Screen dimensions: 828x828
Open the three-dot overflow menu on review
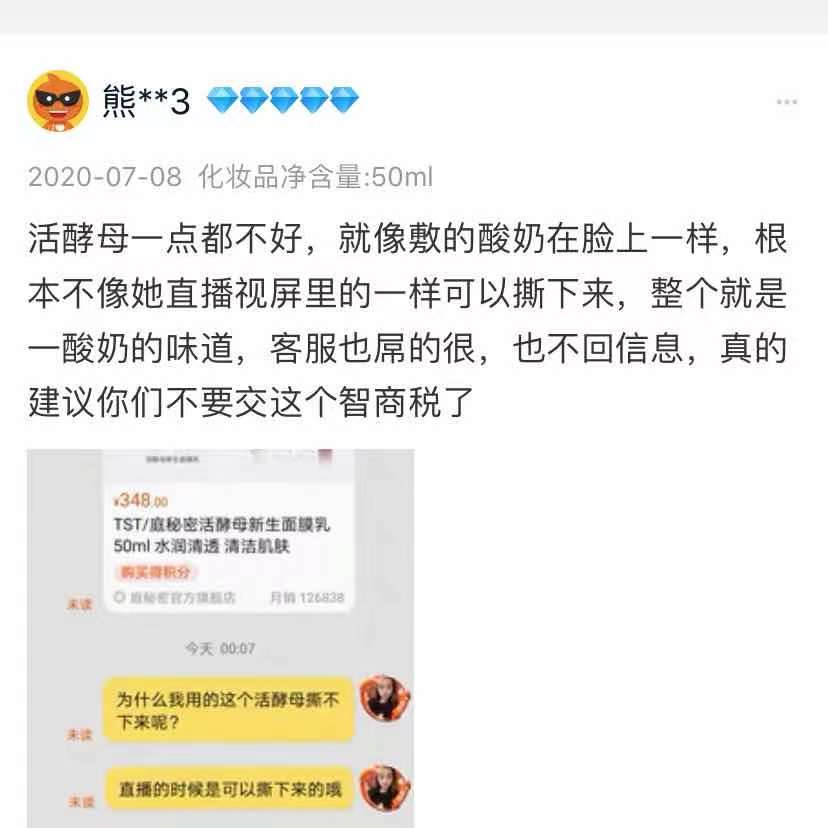pos(786,102)
